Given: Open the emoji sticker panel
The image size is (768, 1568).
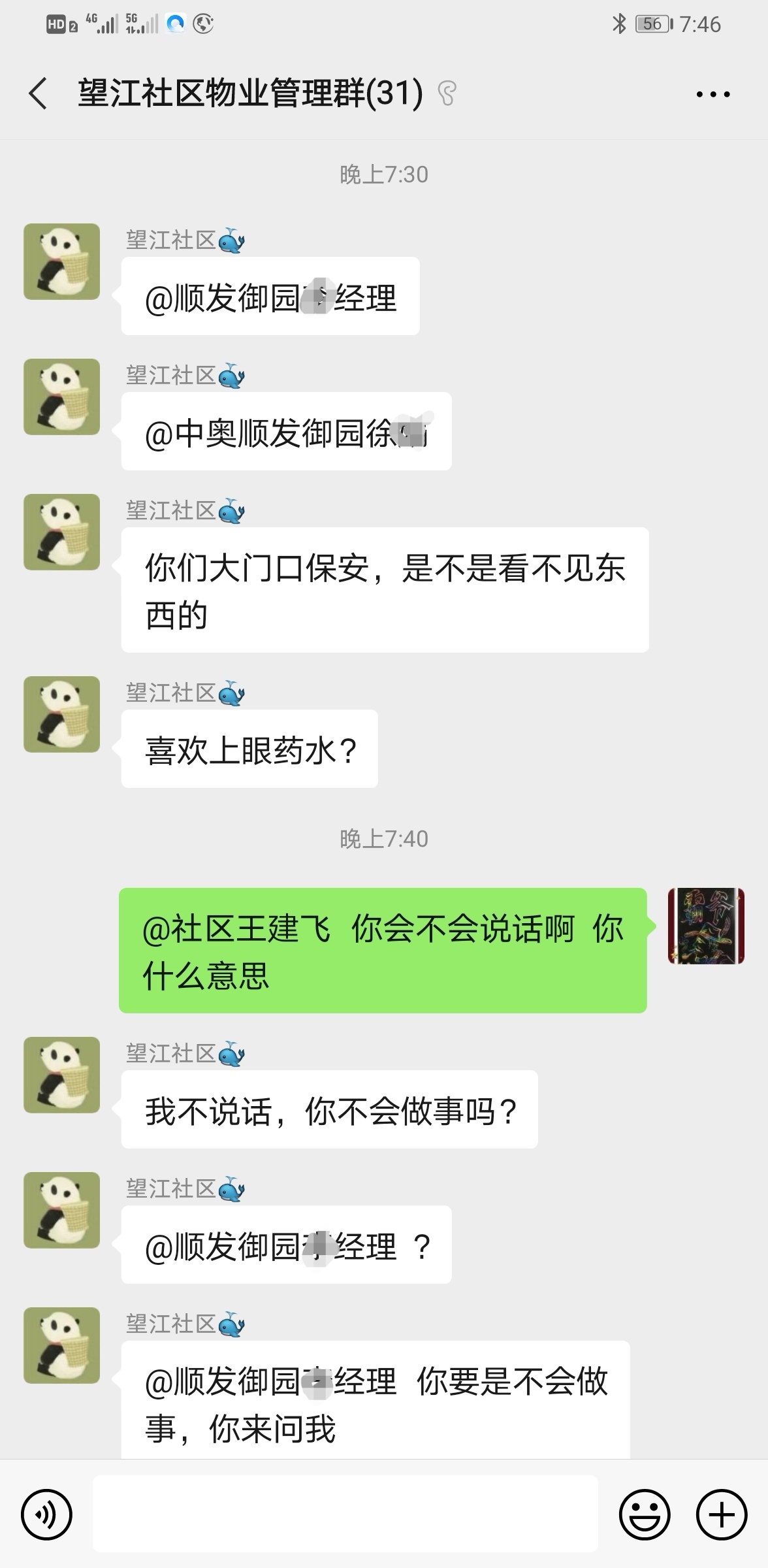Looking at the screenshot, I should [x=645, y=1514].
